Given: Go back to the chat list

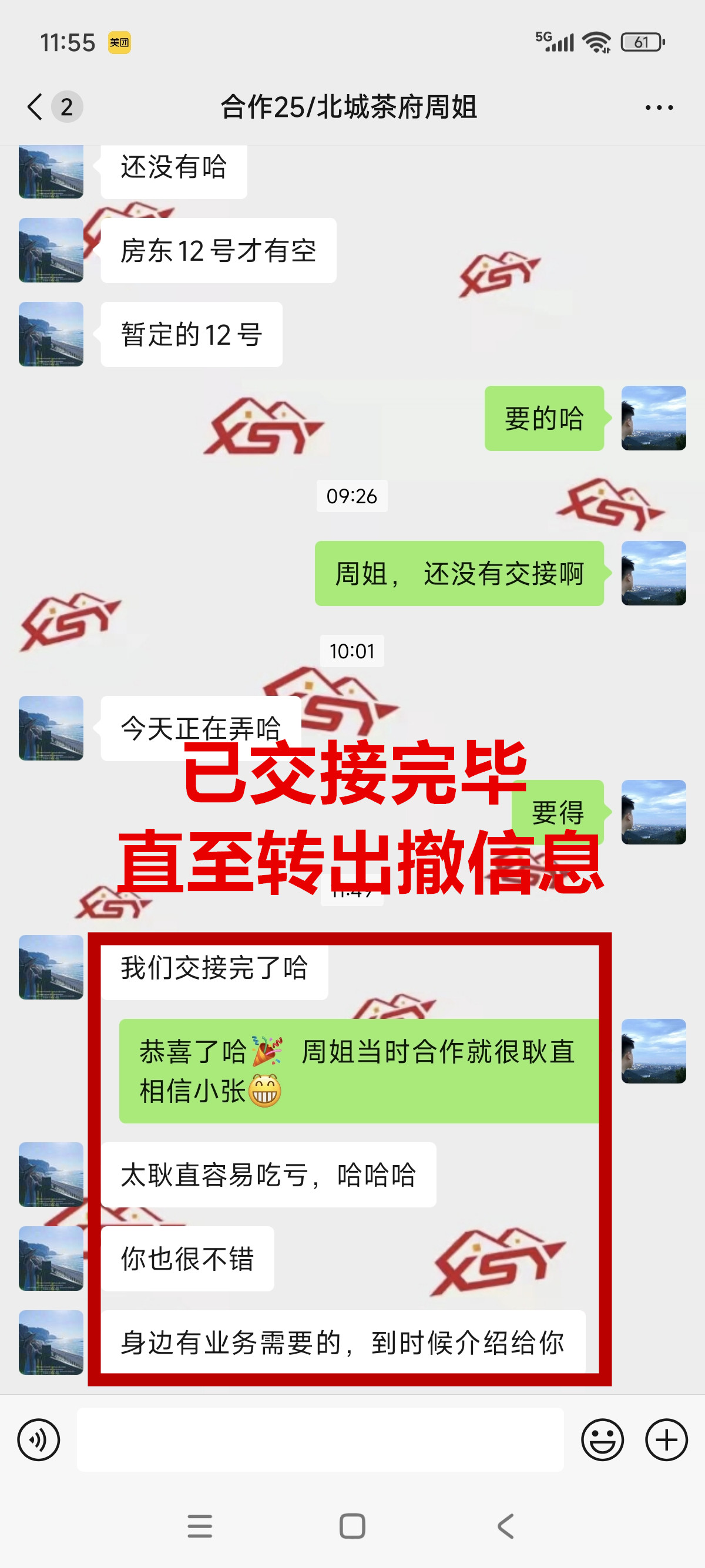Looking at the screenshot, I should tap(35, 107).
